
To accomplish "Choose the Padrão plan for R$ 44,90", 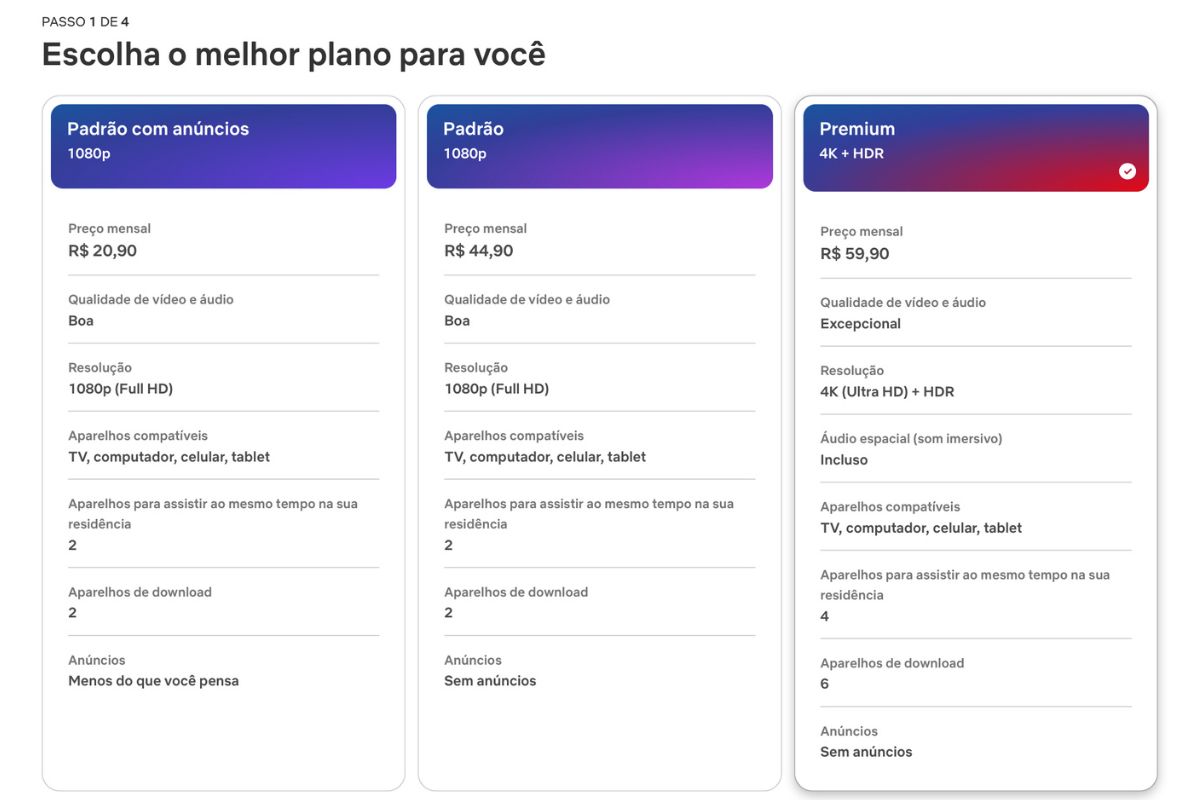I will 599,146.
